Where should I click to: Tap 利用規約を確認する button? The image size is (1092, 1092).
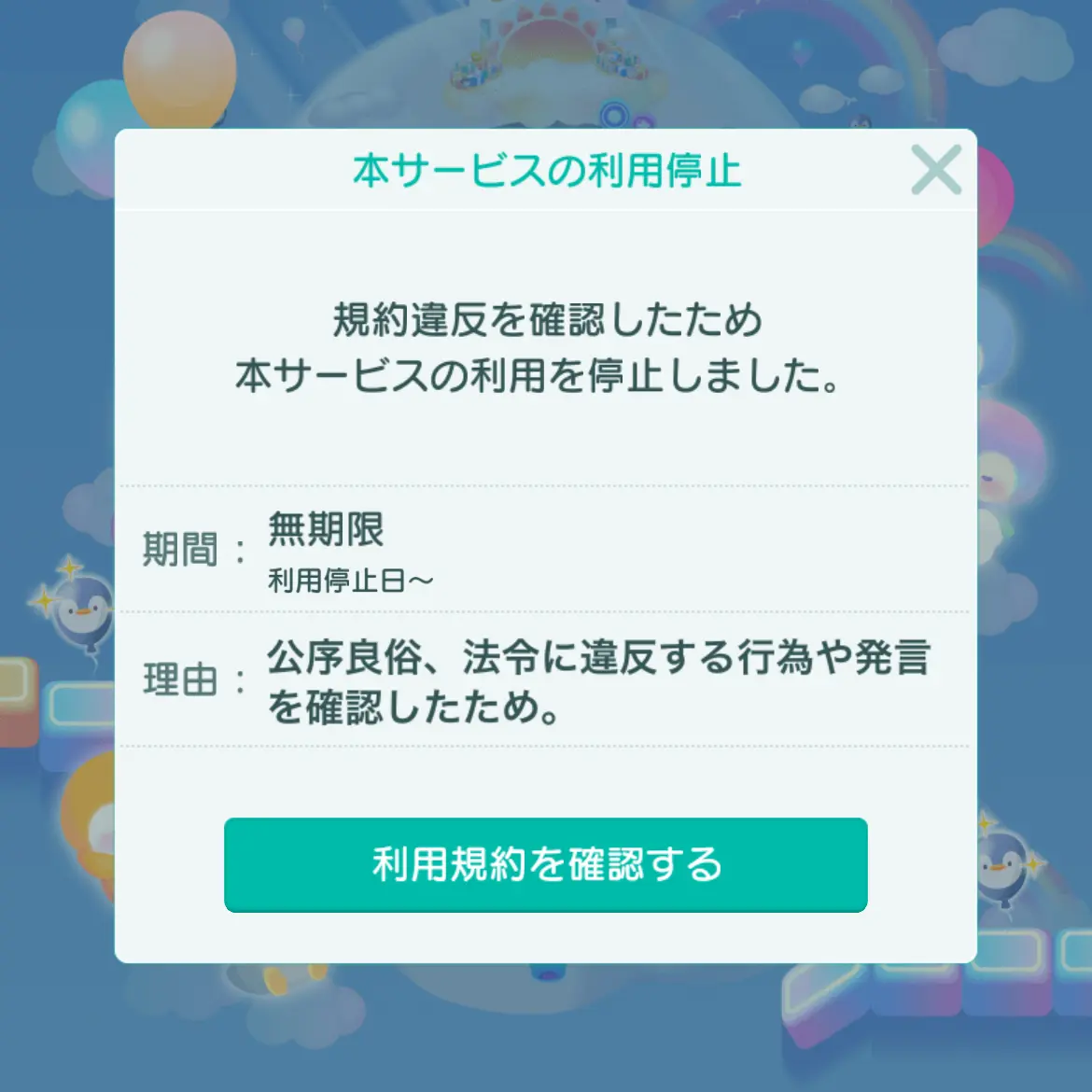click(546, 864)
